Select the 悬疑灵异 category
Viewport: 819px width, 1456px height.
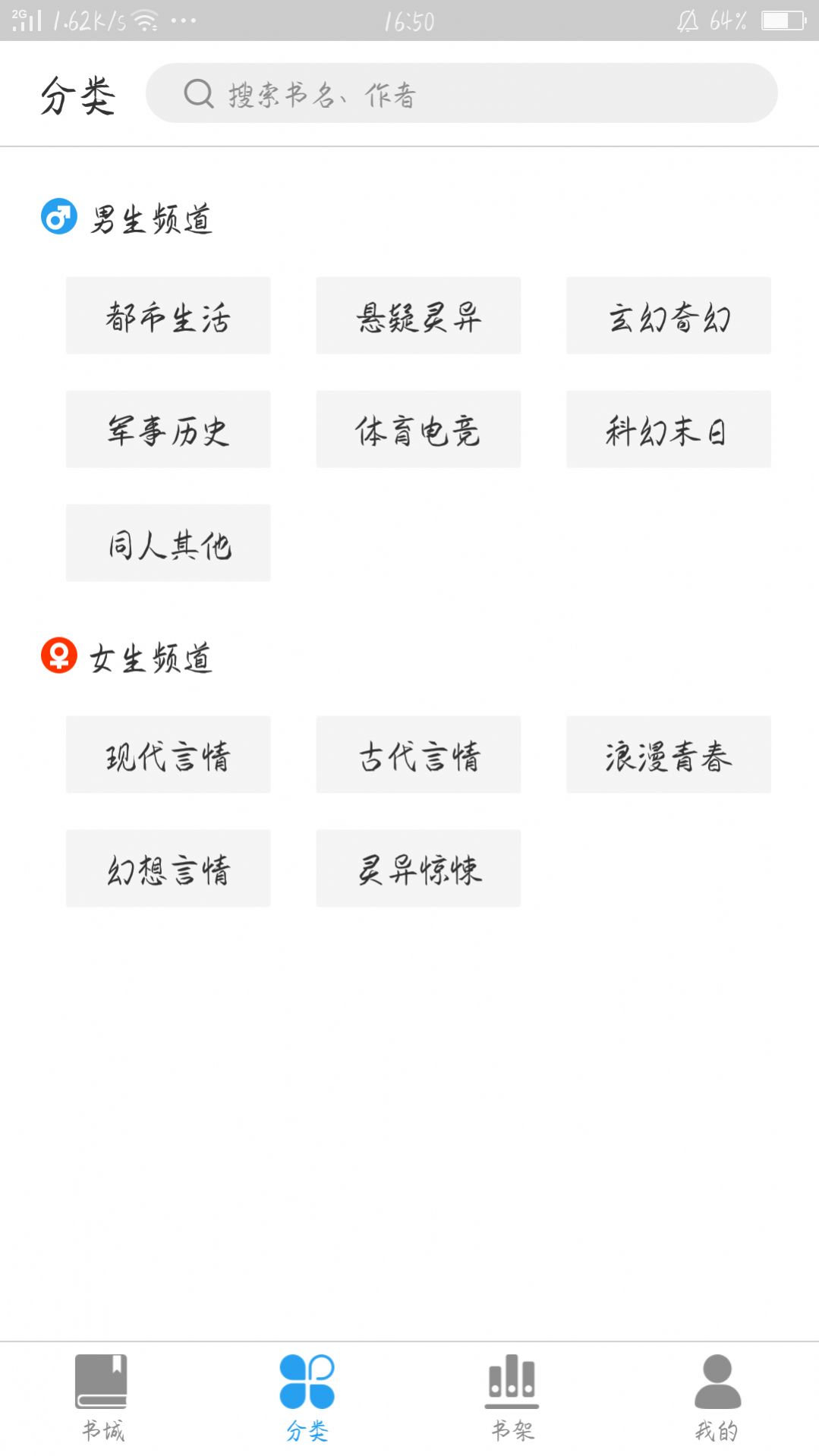click(x=418, y=316)
